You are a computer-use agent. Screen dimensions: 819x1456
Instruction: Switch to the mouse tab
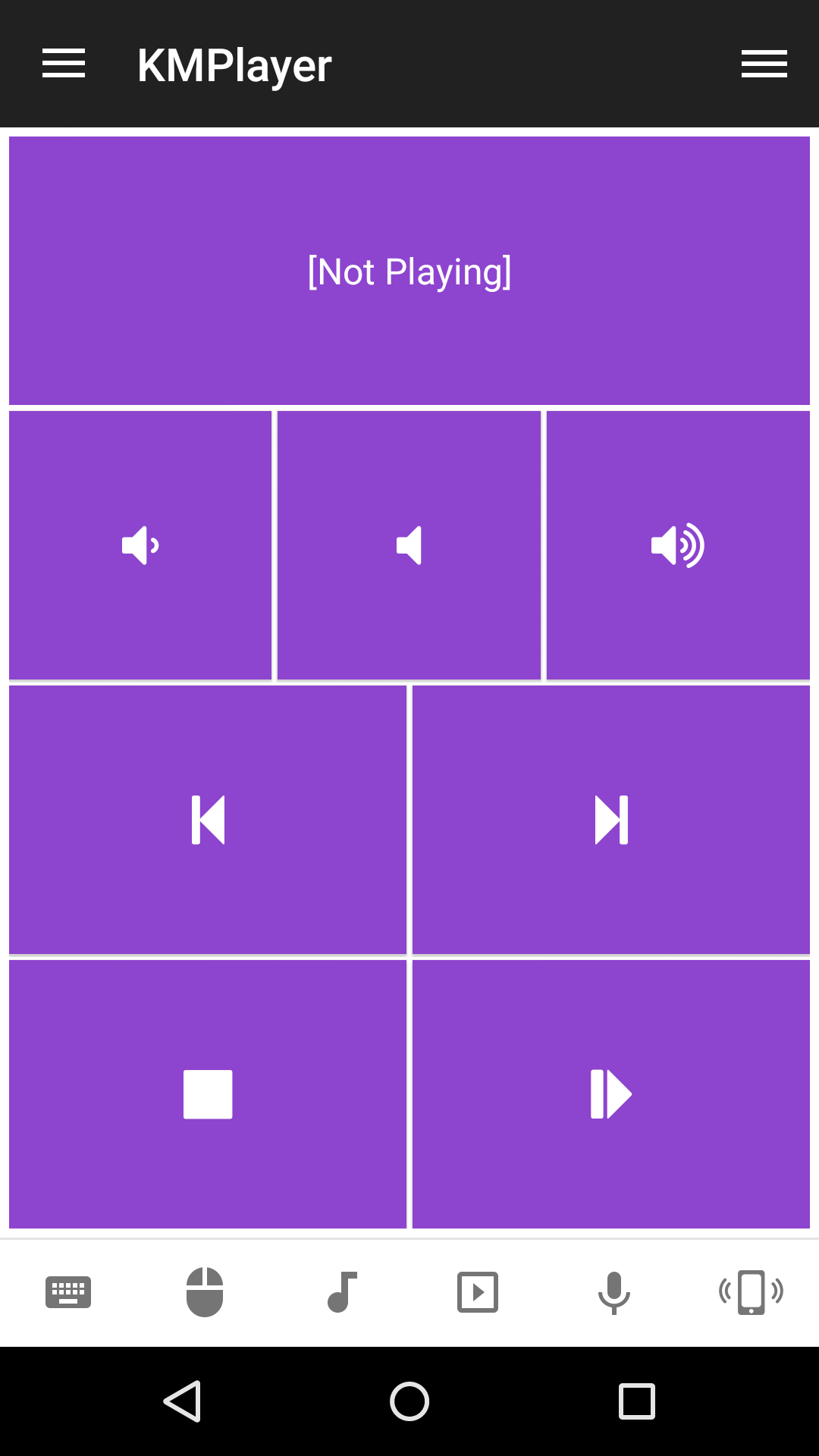[x=205, y=1292]
